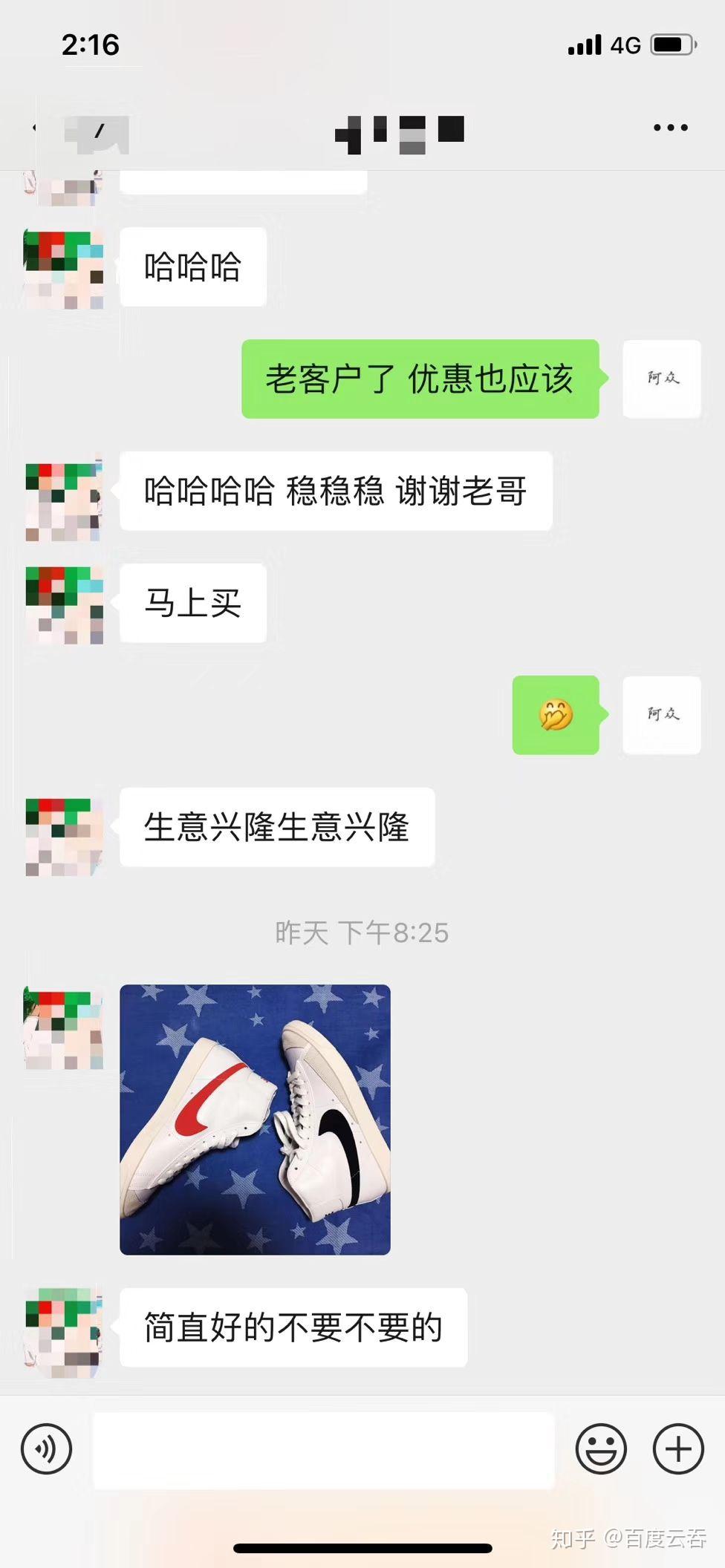Open the three-dot chat options menu
Viewport: 725px width, 1568px height.
(670, 128)
